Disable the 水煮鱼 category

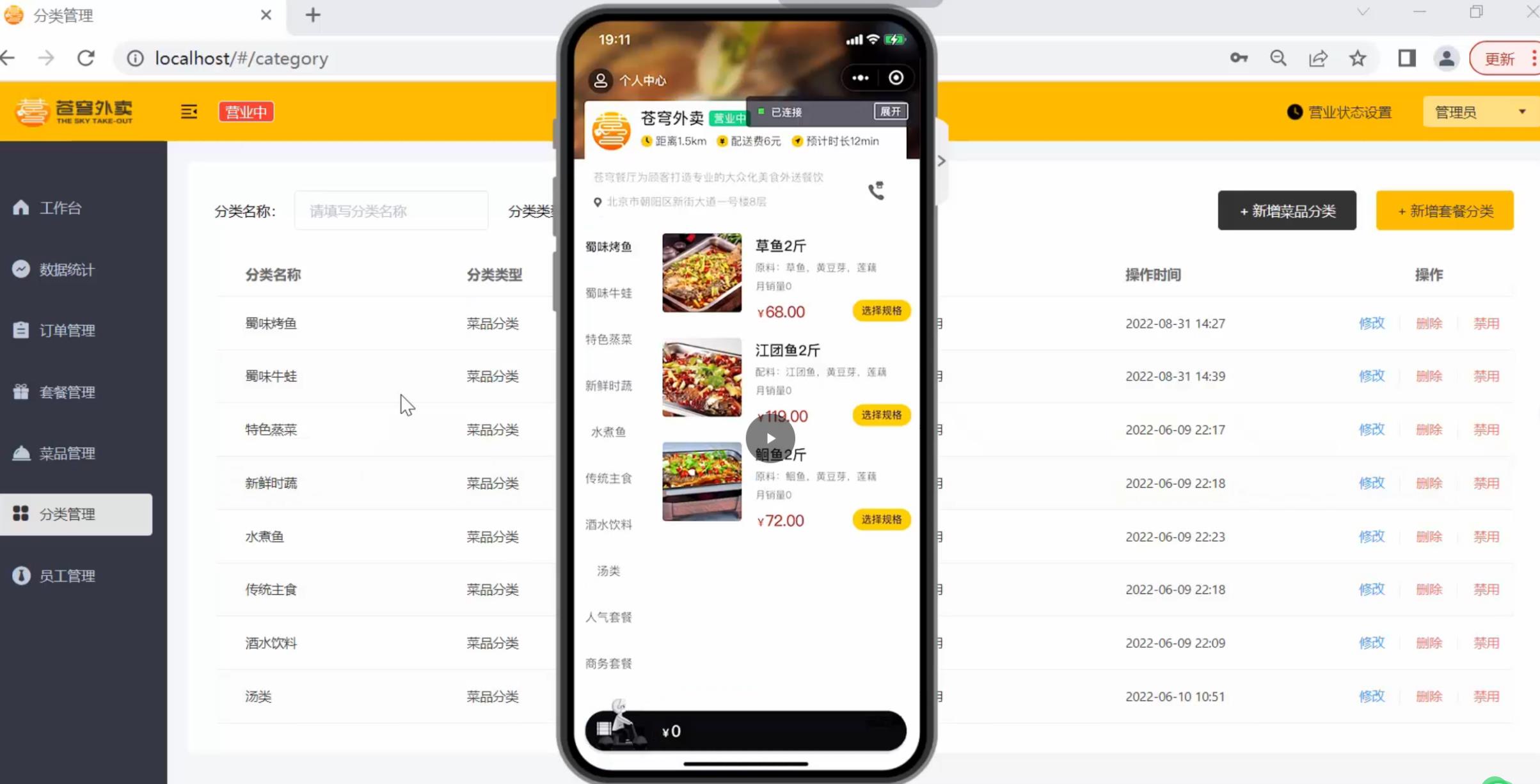[x=1486, y=537]
